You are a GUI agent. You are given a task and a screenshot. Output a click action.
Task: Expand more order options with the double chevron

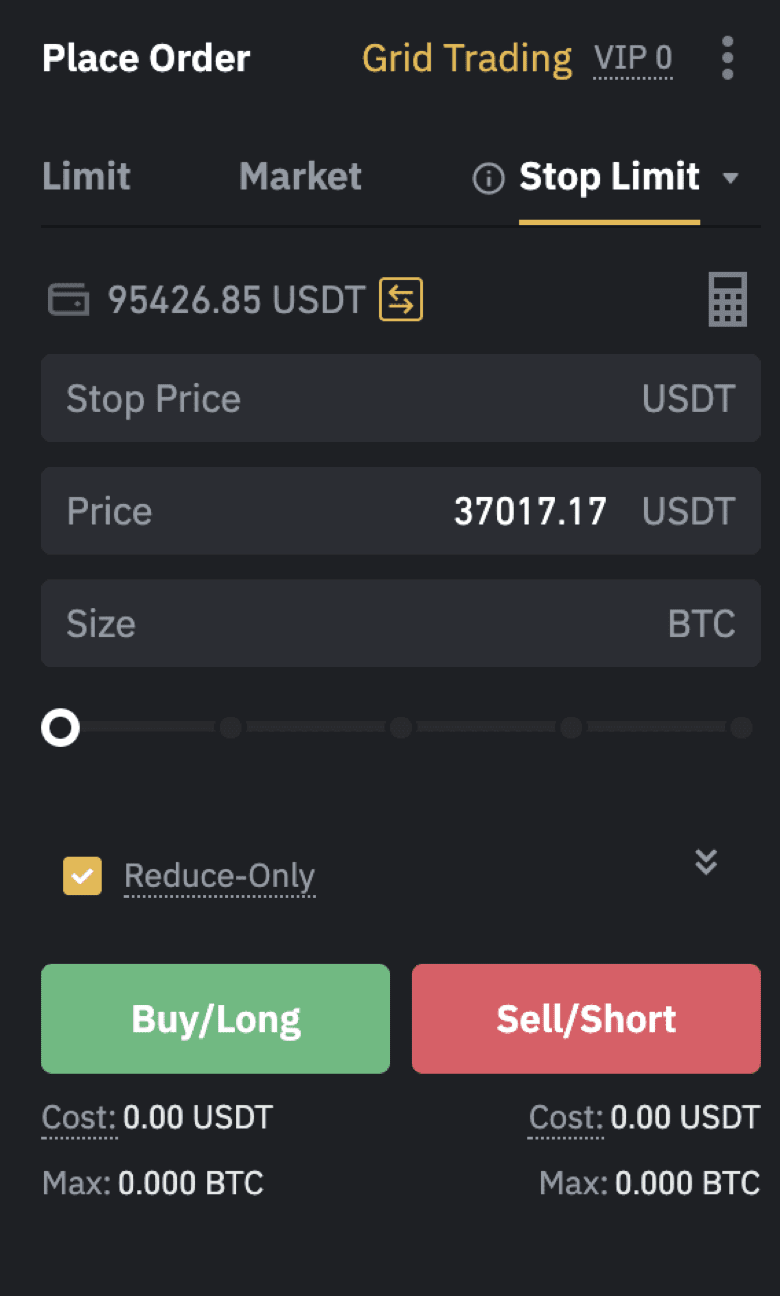point(706,862)
